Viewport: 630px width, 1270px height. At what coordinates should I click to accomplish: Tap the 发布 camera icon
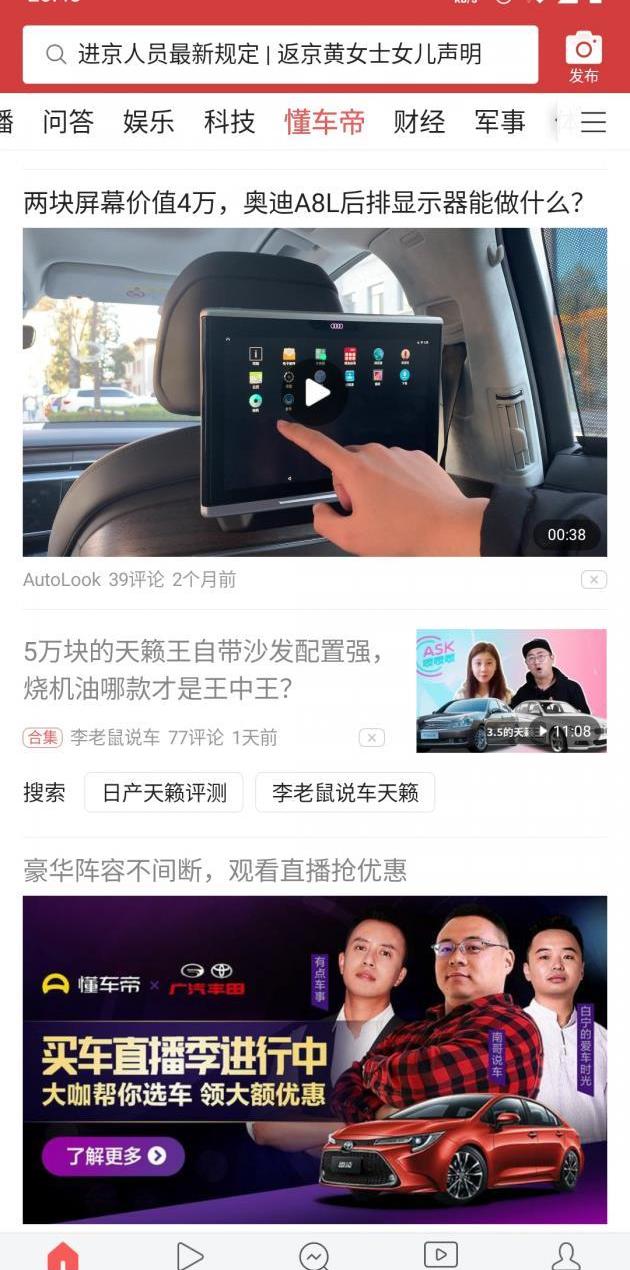584,56
